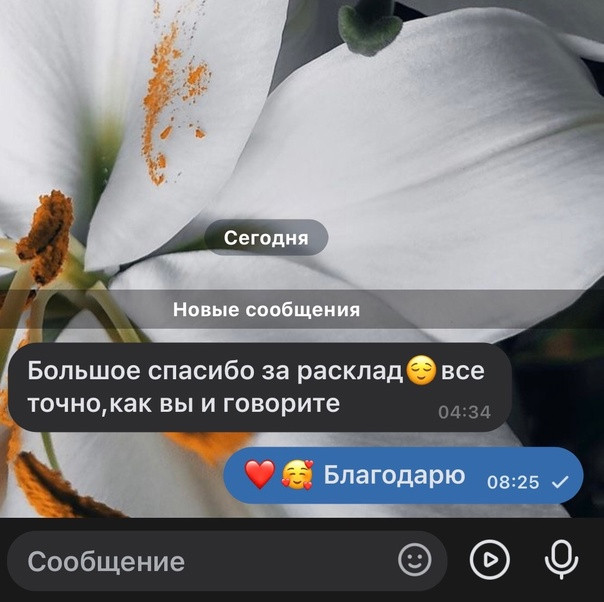
Task: Tap the microphone voice message icon
Action: [x=562, y=560]
